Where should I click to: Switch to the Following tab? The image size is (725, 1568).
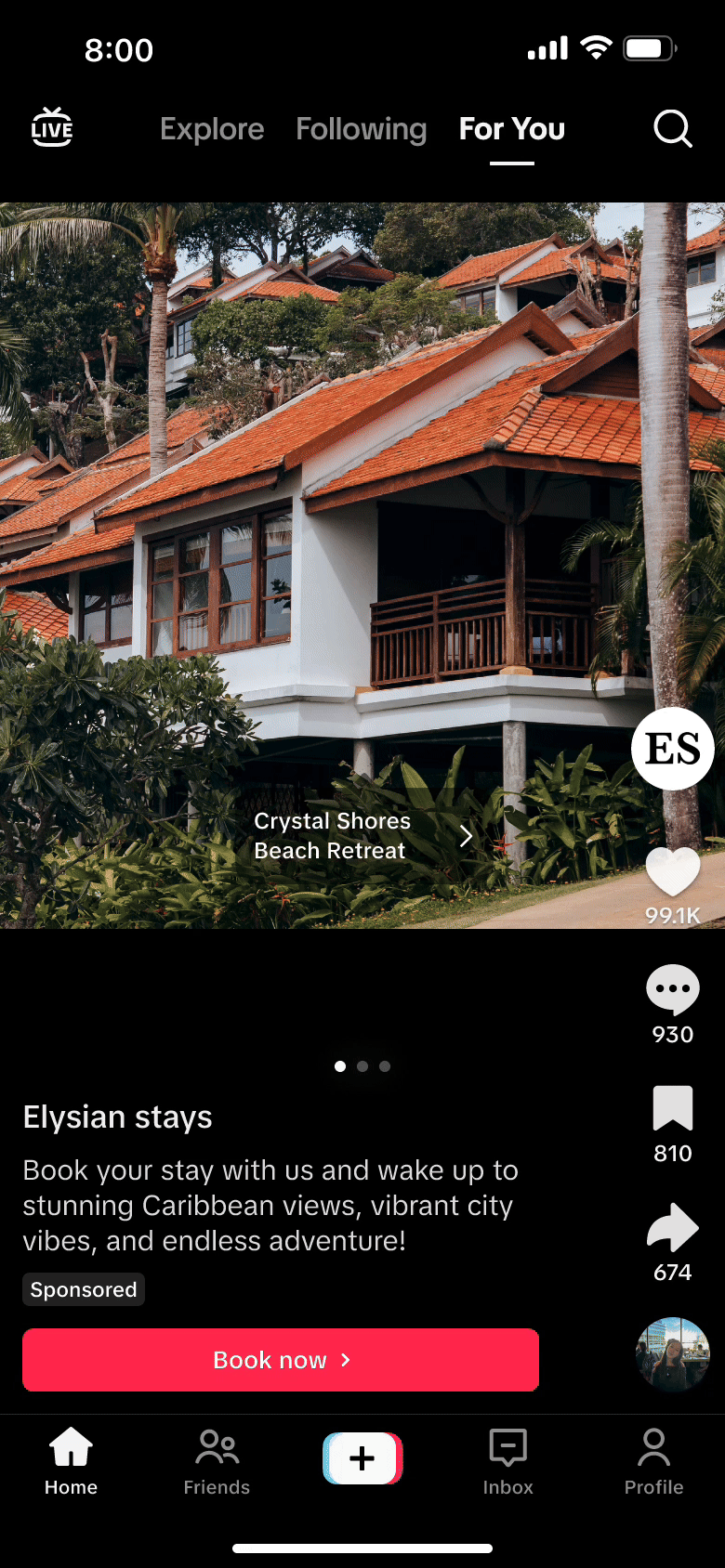[361, 129]
